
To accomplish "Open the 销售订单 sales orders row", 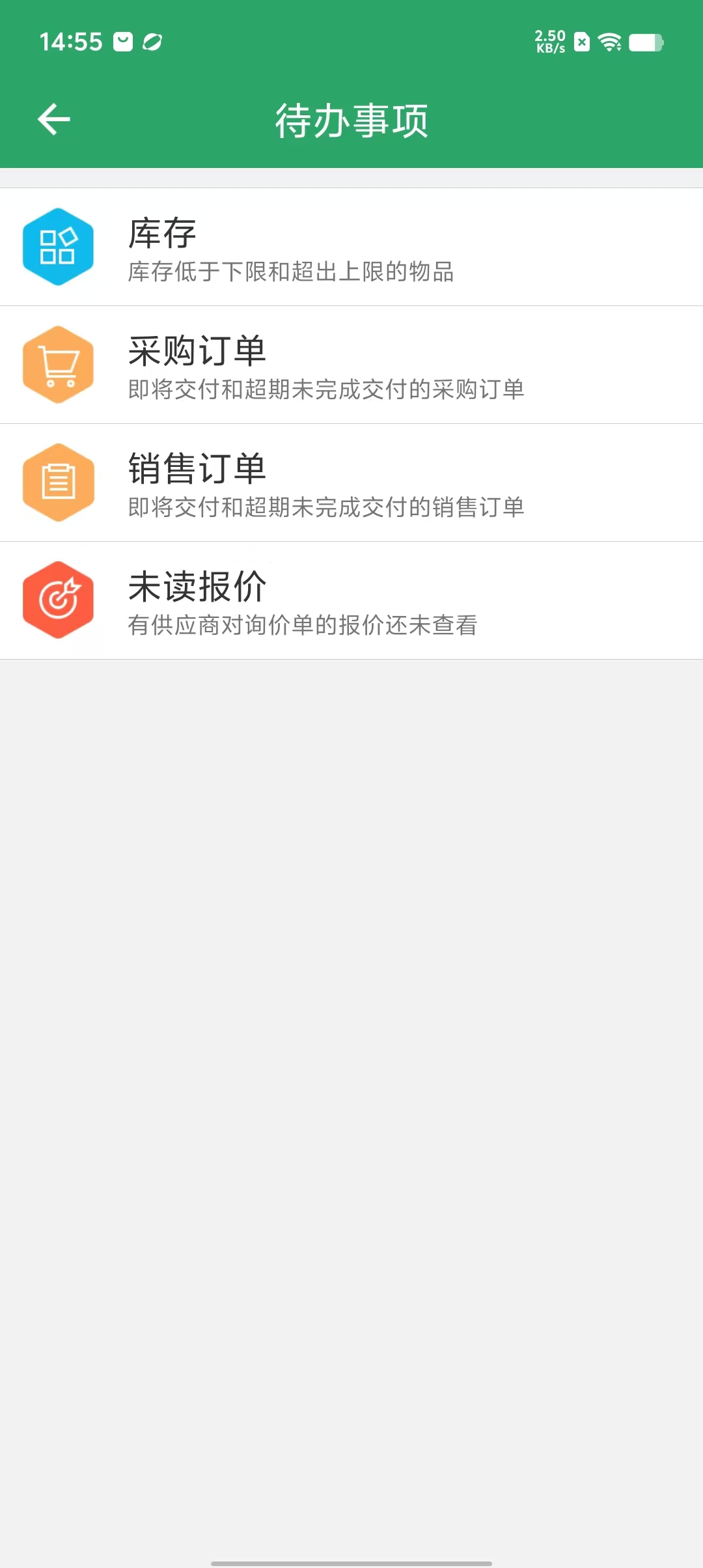I will (x=351, y=483).
